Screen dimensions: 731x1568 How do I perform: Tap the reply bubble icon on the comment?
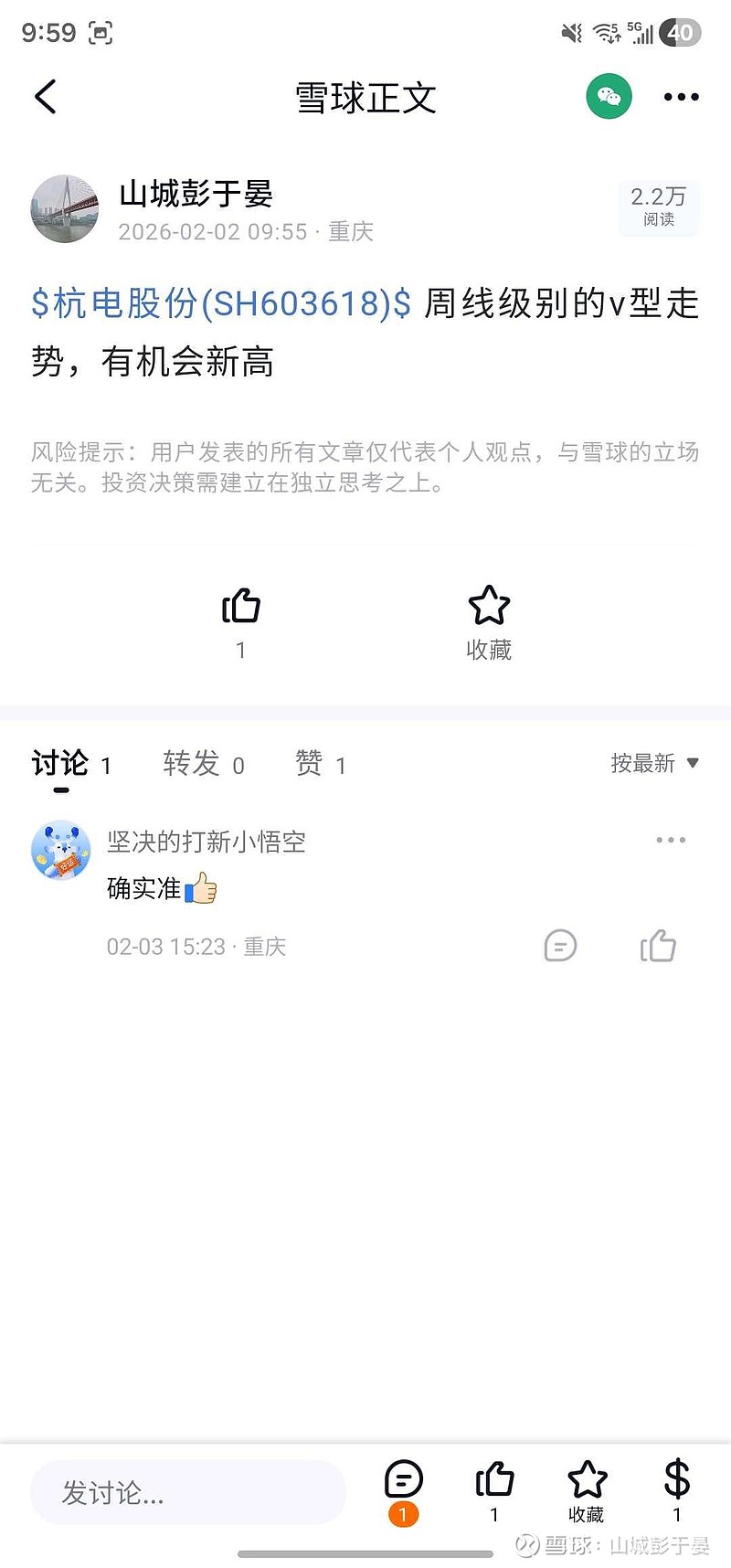[x=560, y=946]
